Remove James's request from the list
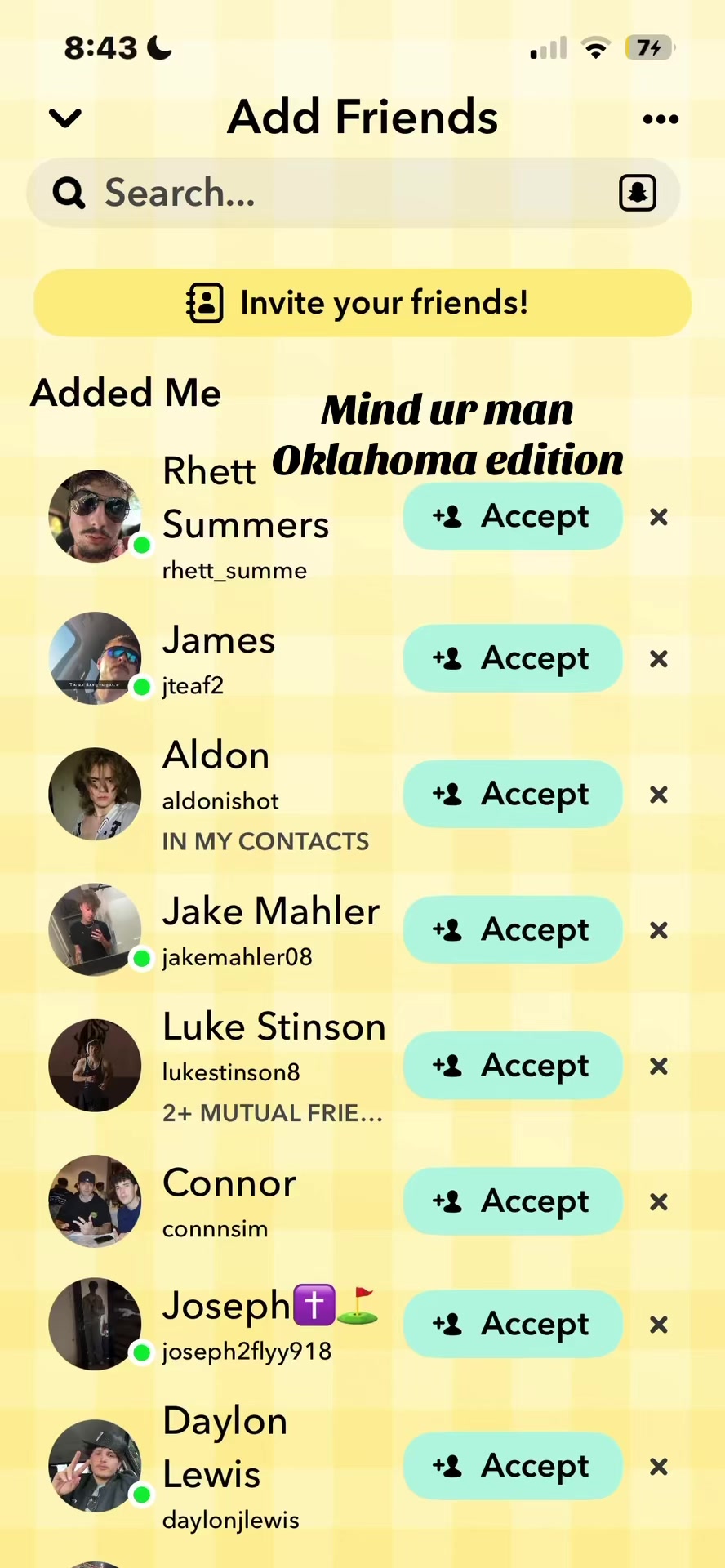 point(659,659)
